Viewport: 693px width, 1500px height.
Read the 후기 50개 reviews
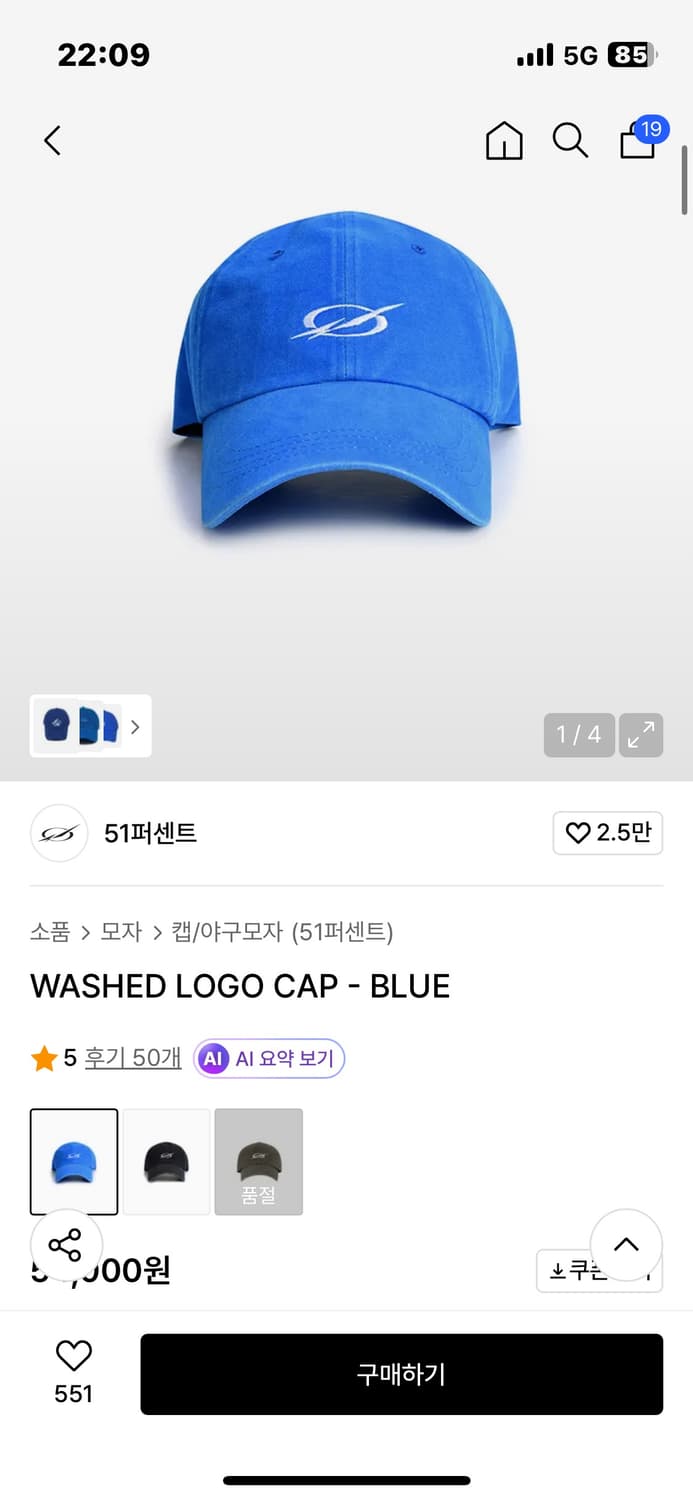coord(133,1058)
